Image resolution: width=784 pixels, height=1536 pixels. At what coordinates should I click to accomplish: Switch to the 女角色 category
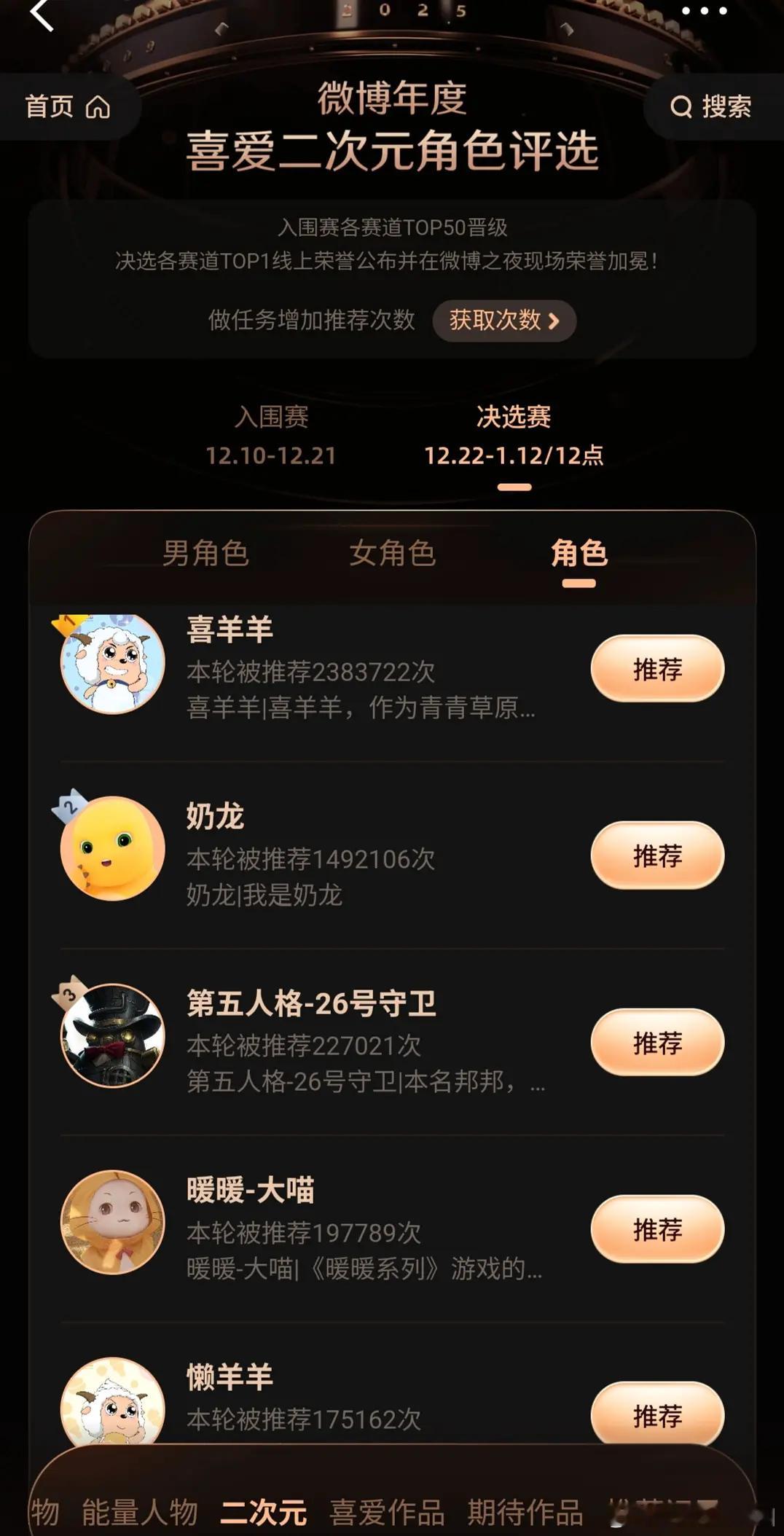coord(393,555)
